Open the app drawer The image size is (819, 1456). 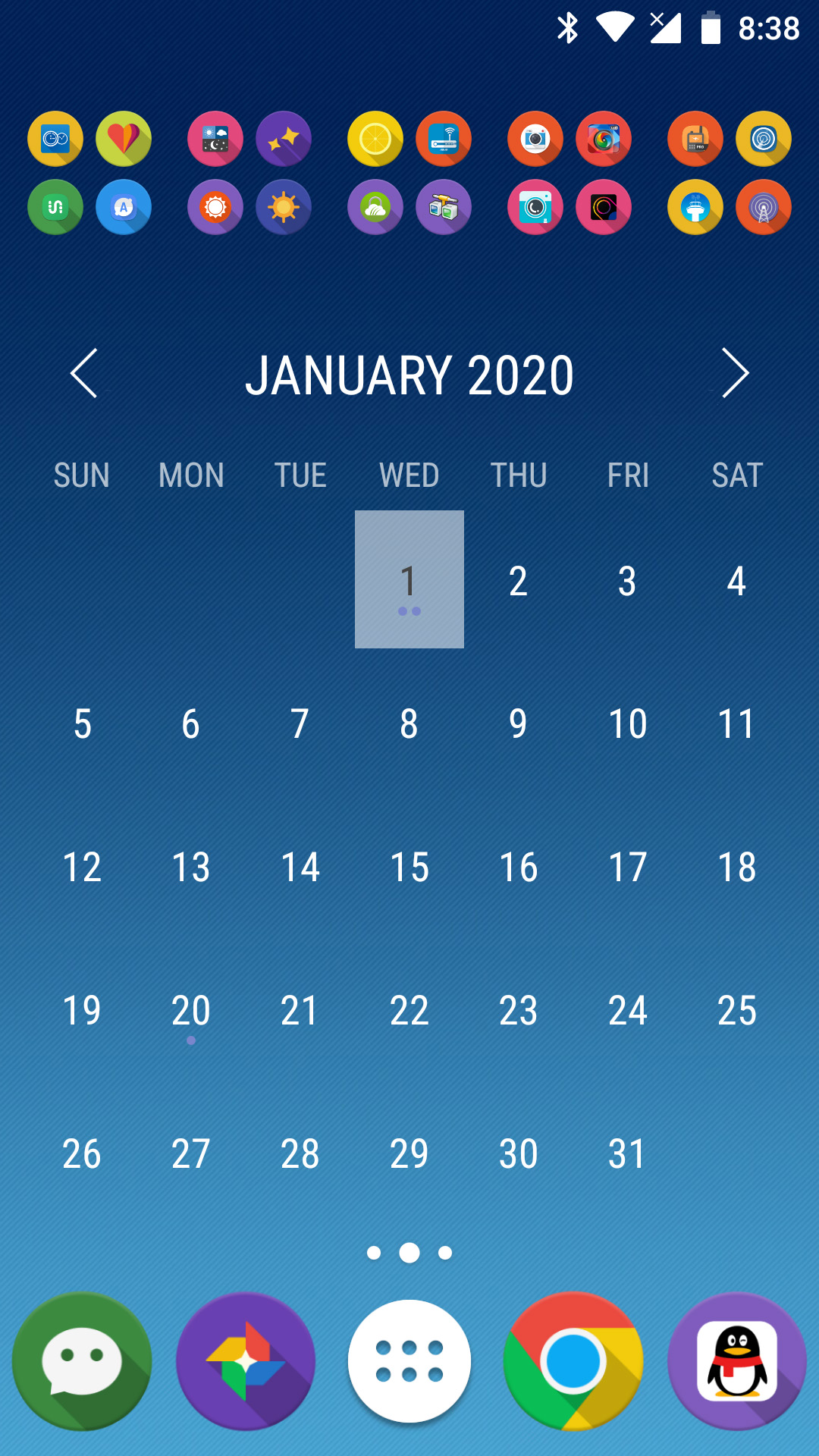pyautogui.click(x=409, y=1362)
